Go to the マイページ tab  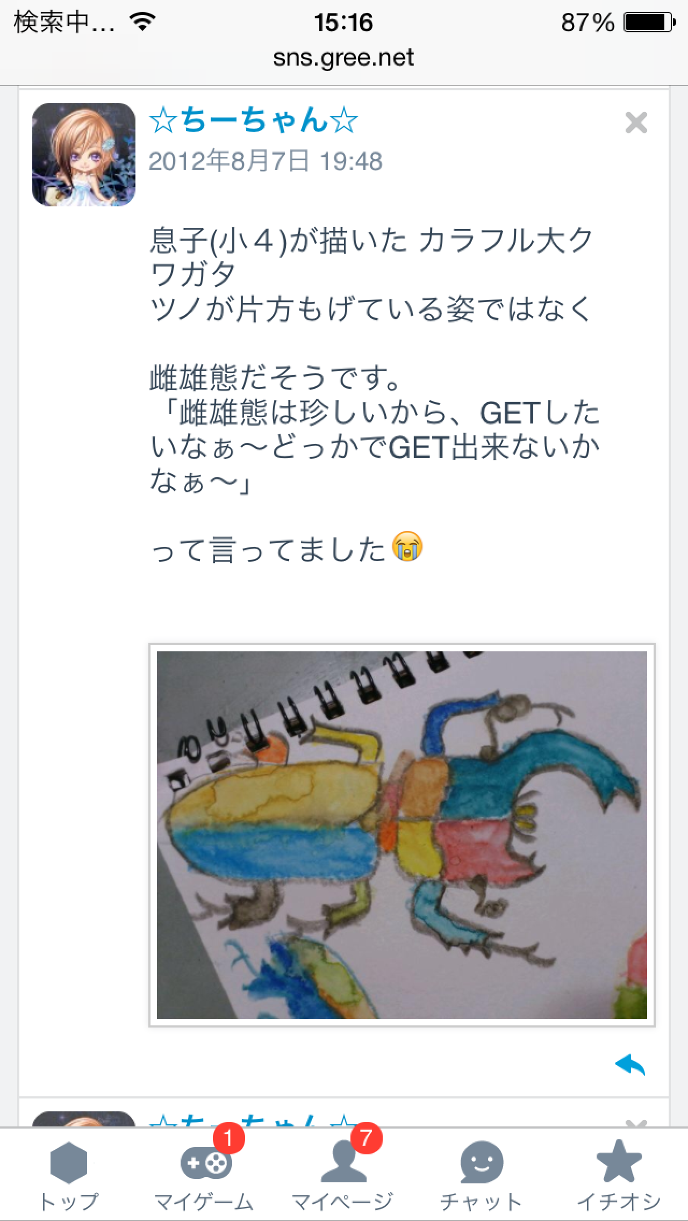pyautogui.click(x=343, y=1176)
